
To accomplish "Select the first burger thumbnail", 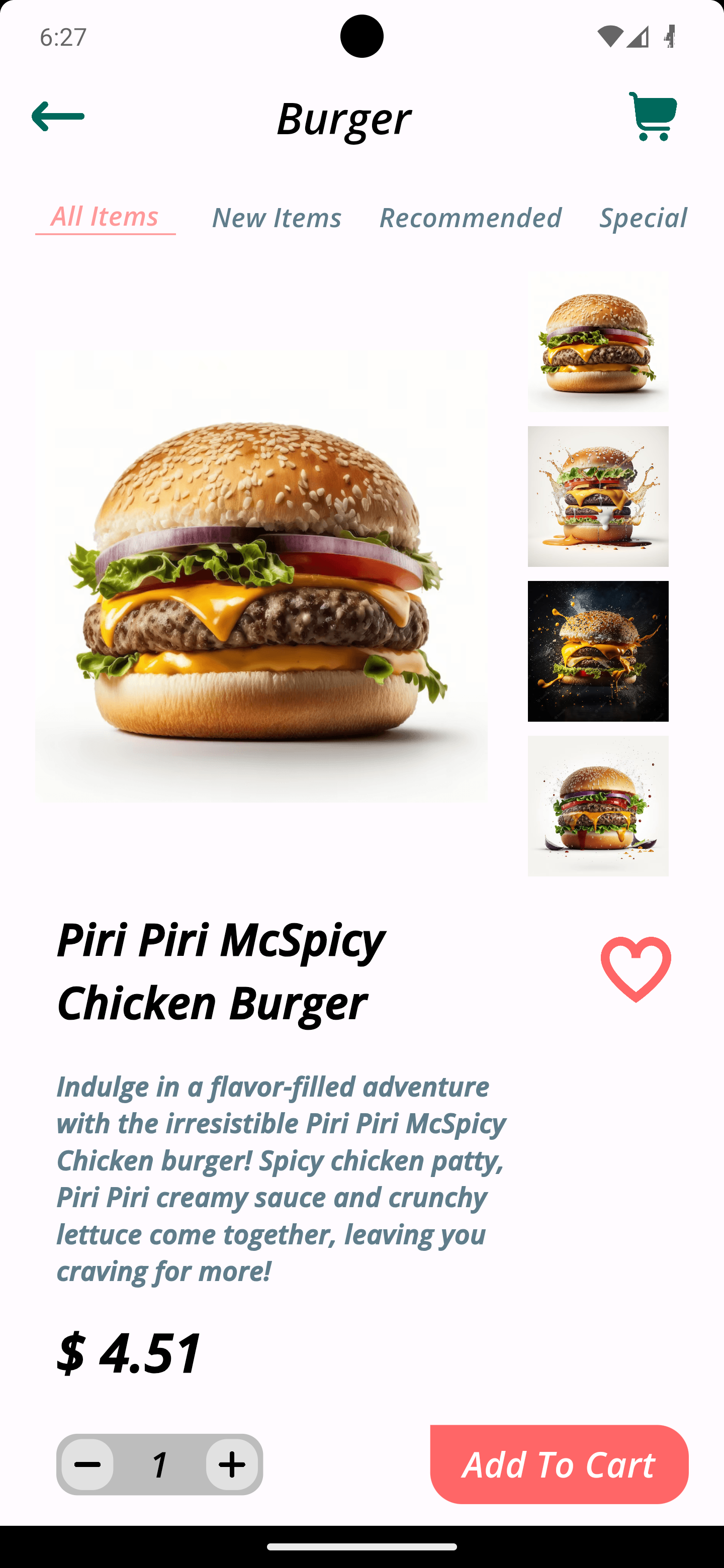I will click(x=597, y=342).
